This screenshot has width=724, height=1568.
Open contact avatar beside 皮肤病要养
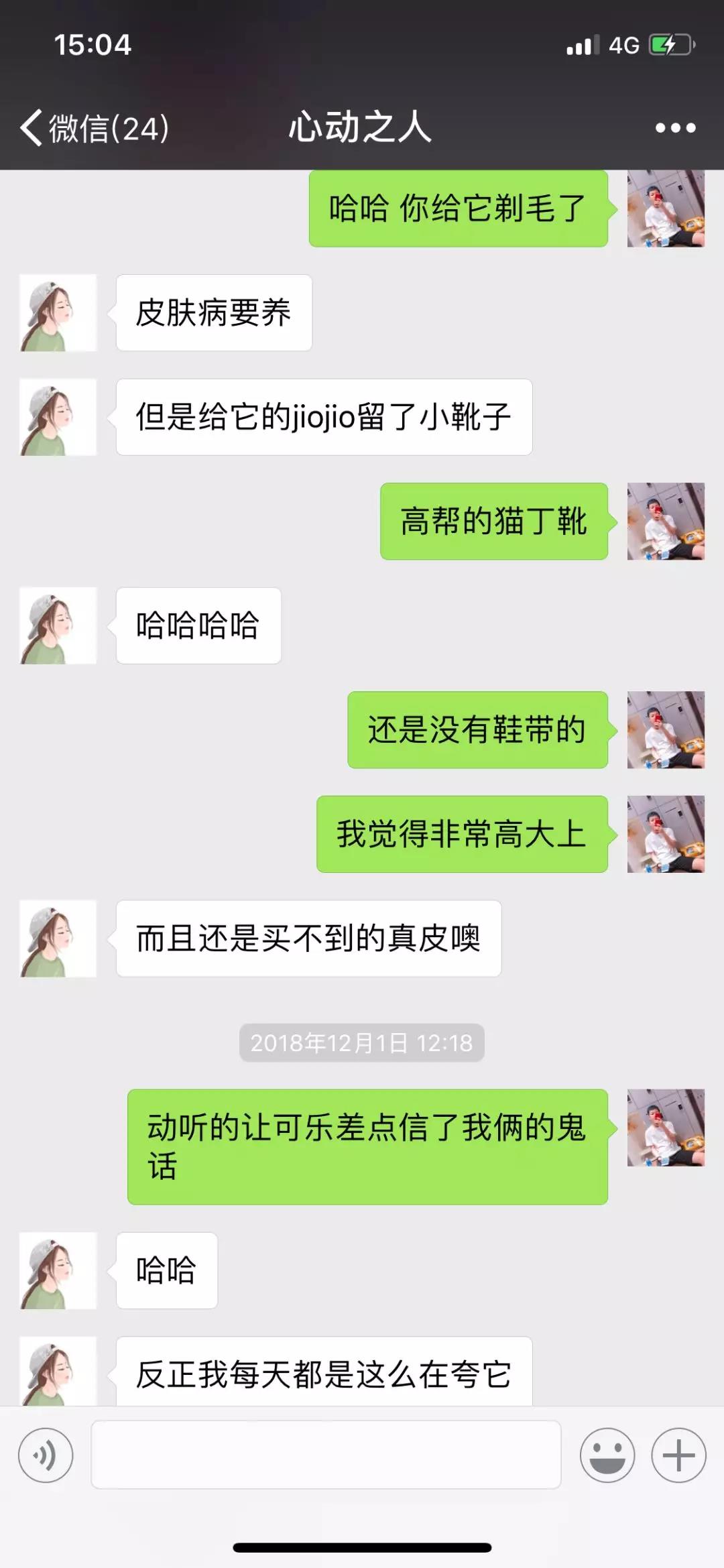58,312
